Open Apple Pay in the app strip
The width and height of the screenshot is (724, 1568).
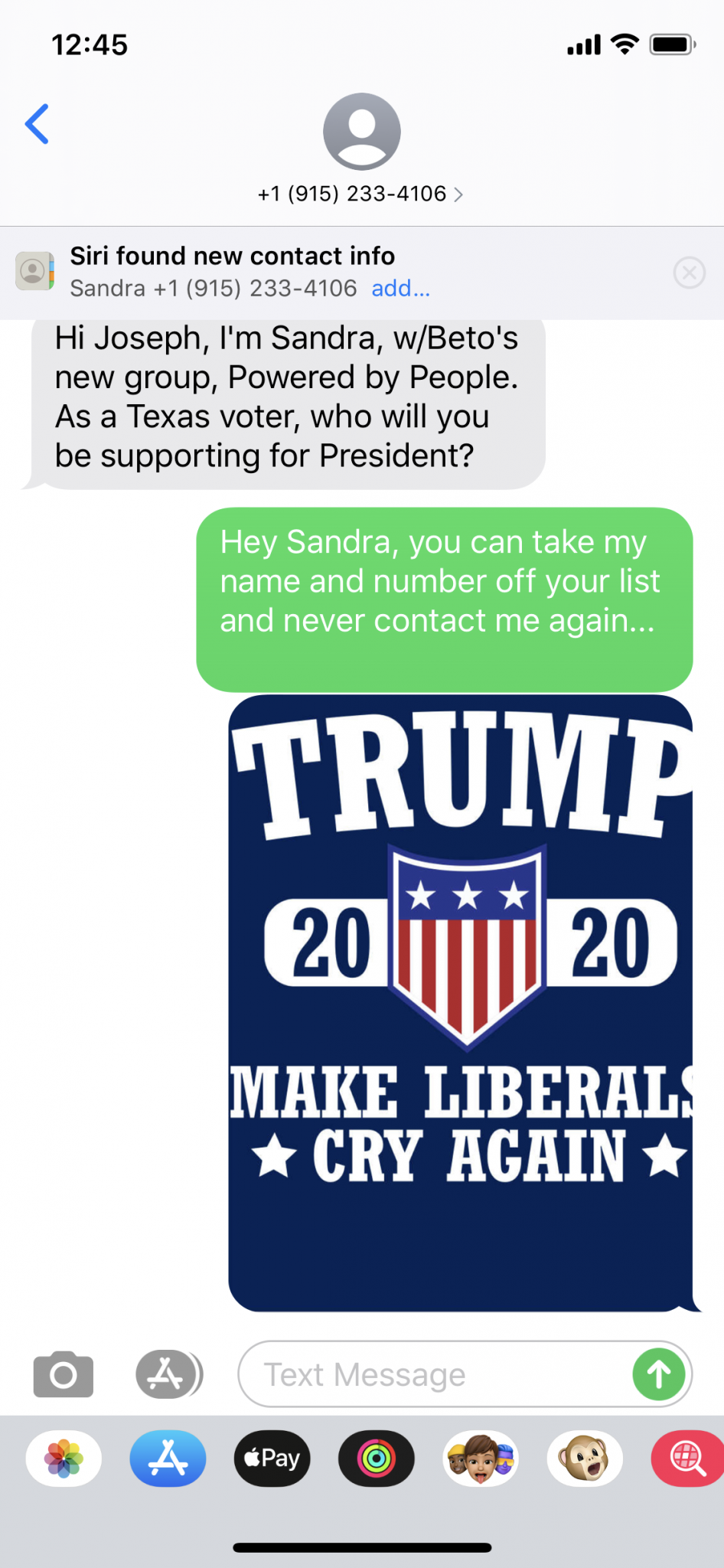(x=272, y=1459)
